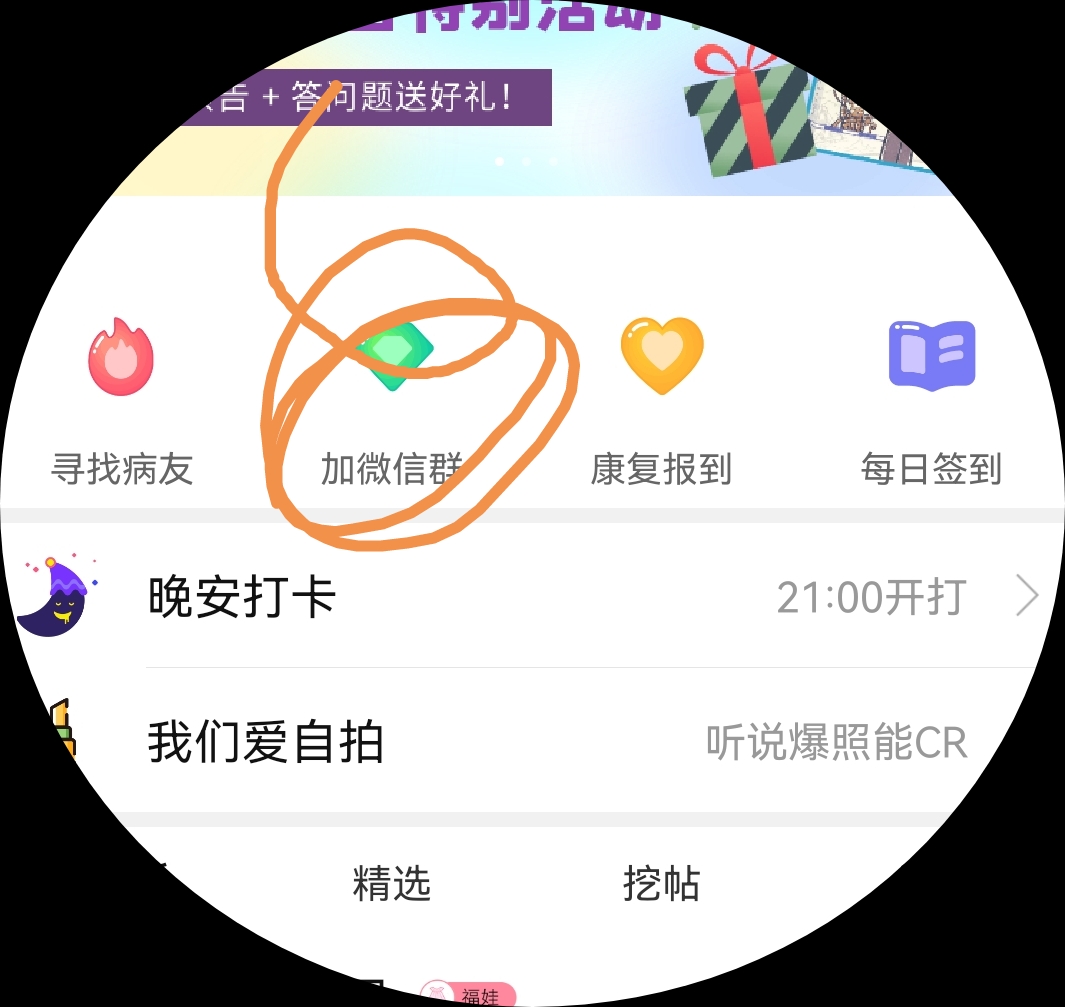This screenshot has width=1065, height=1007.
Task: Open the 康复报到 shortcut
Action: pos(661,400)
